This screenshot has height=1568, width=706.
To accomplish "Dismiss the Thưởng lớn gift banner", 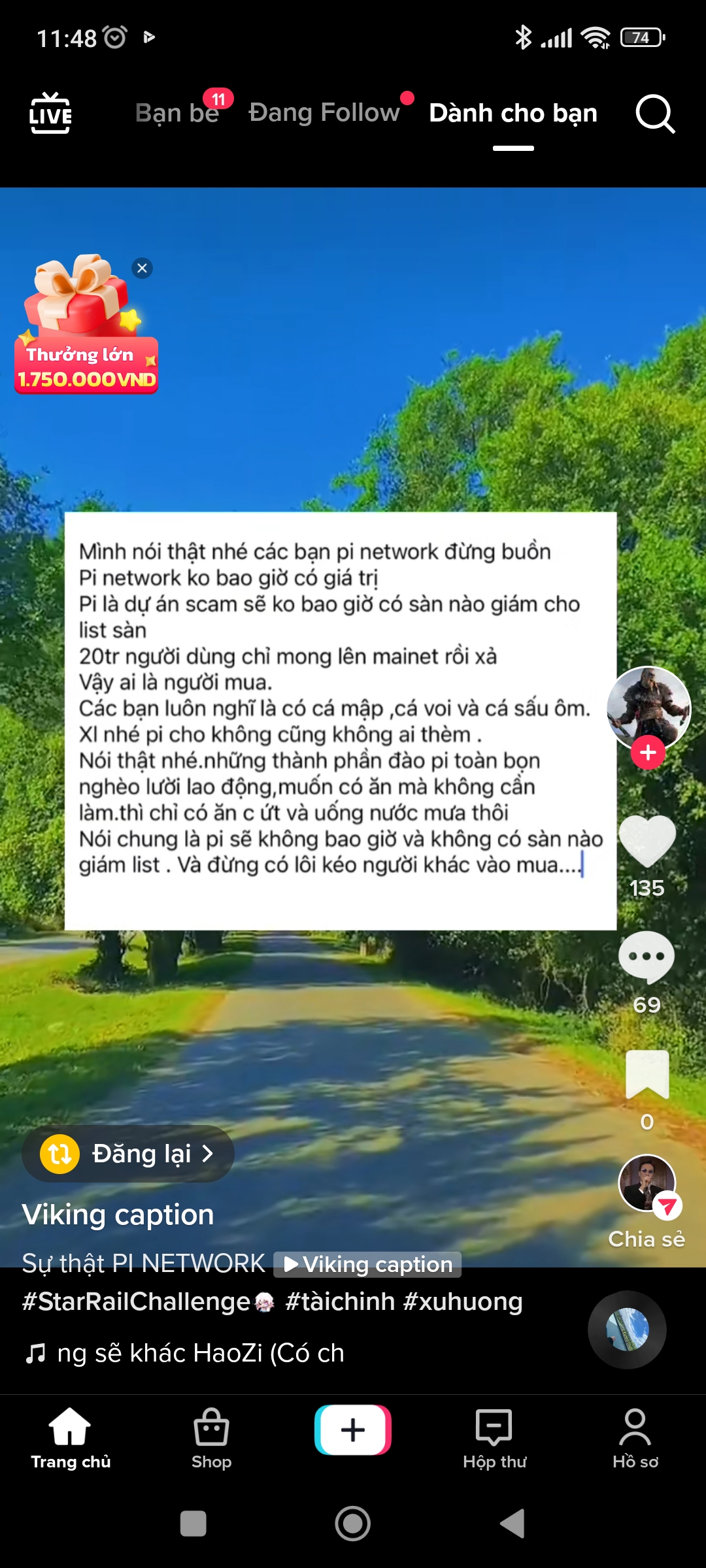I will [142, 269].
